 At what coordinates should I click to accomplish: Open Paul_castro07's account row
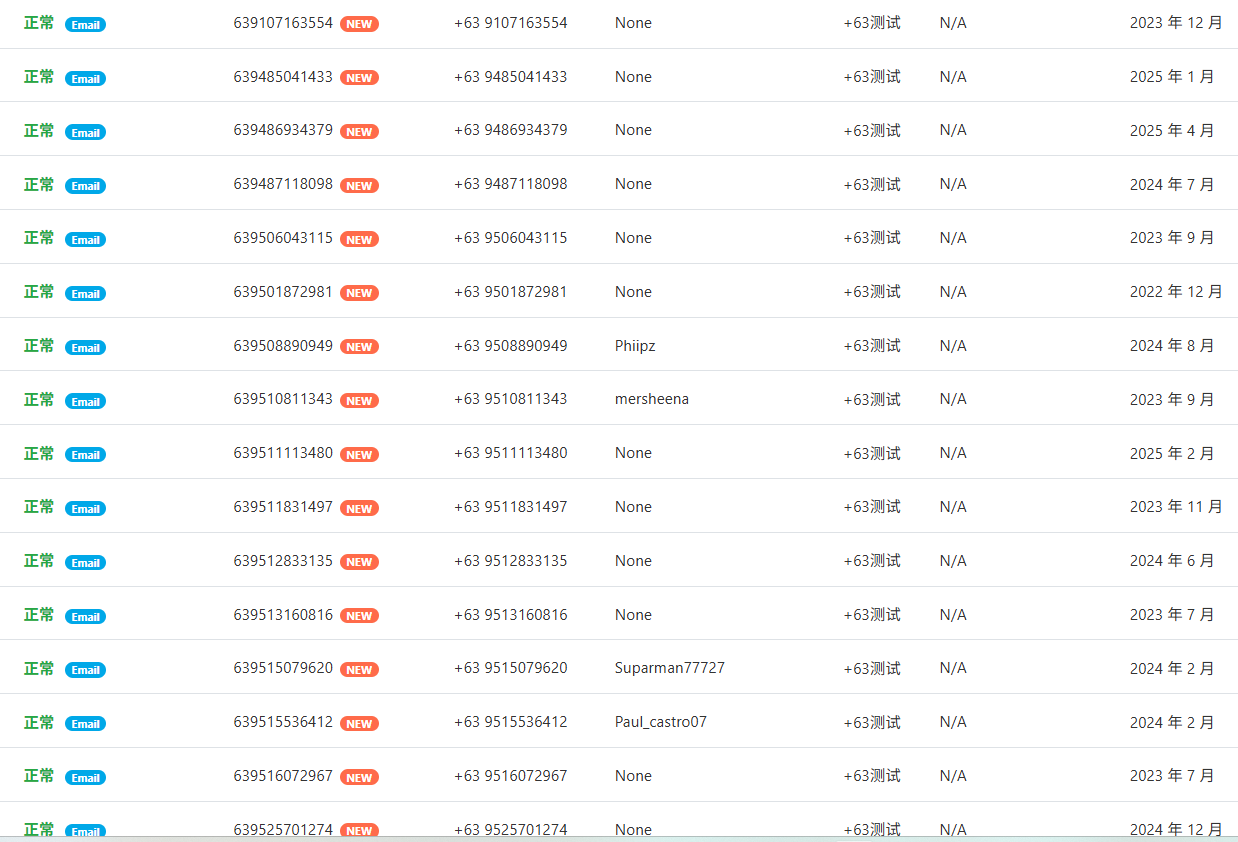pos(660,722)
